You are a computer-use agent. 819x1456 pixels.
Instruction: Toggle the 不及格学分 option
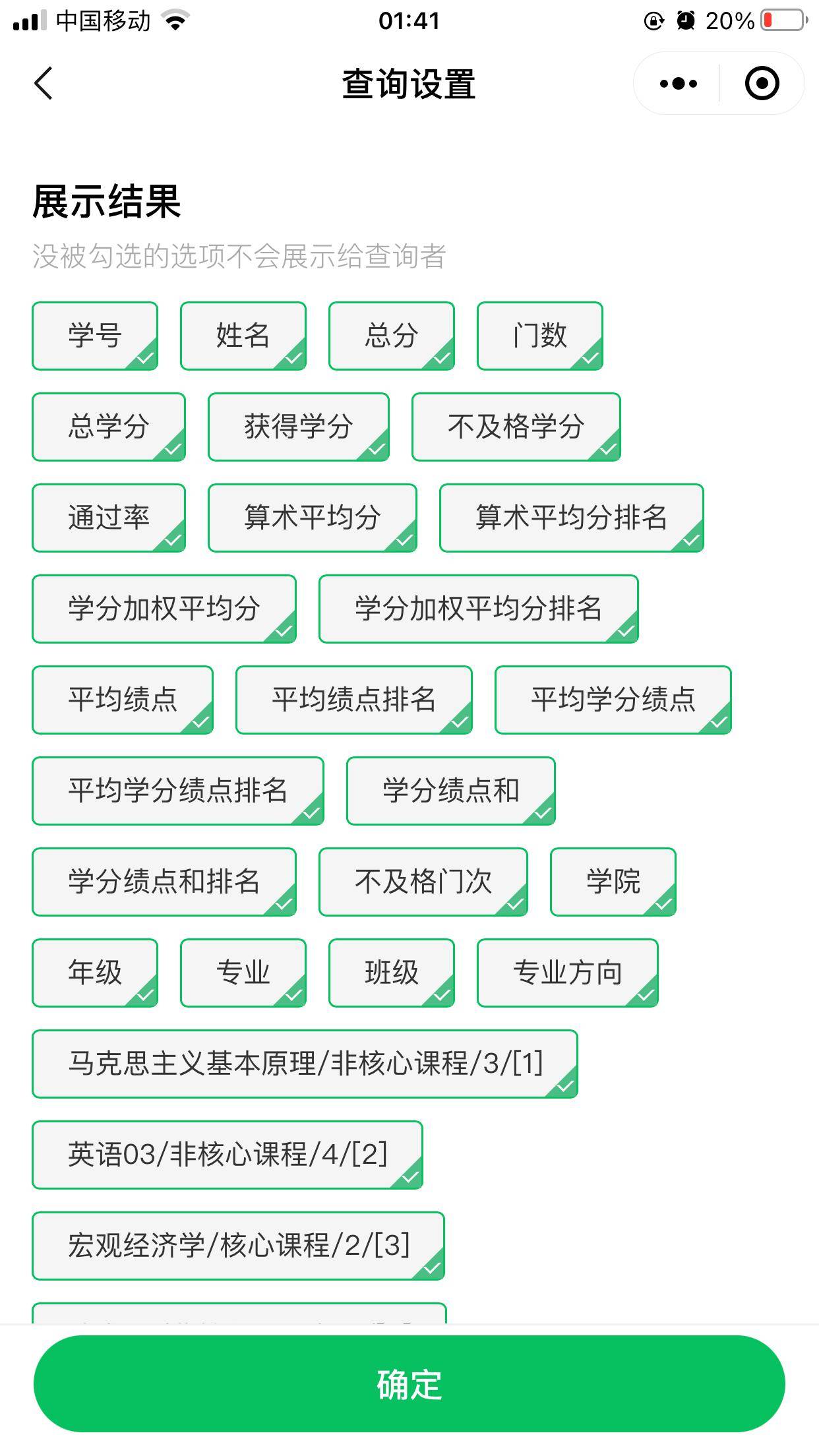[x=516, y=427]
